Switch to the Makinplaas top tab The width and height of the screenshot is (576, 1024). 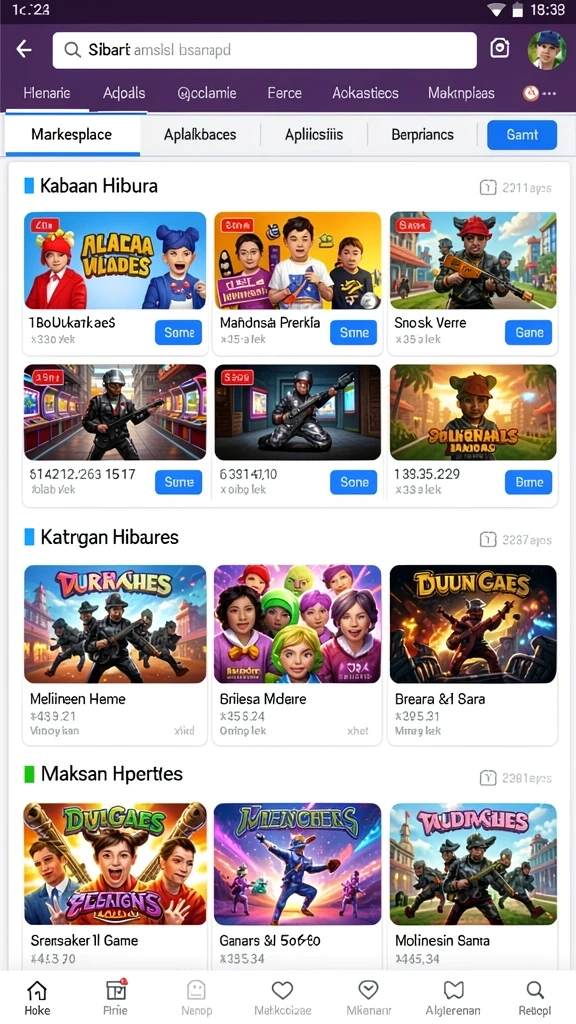(x=461, y=93)
